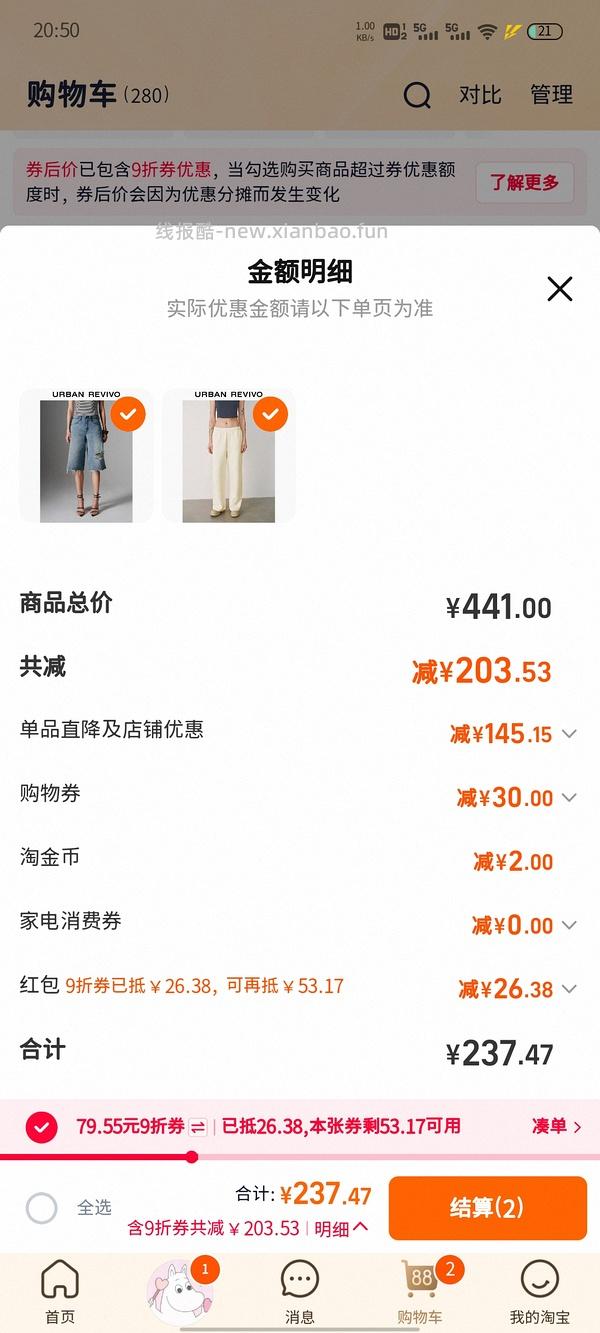Tap 结算(2) to check out
600x1333 pixels.
pyautogui.click(x=487, y=1208)
